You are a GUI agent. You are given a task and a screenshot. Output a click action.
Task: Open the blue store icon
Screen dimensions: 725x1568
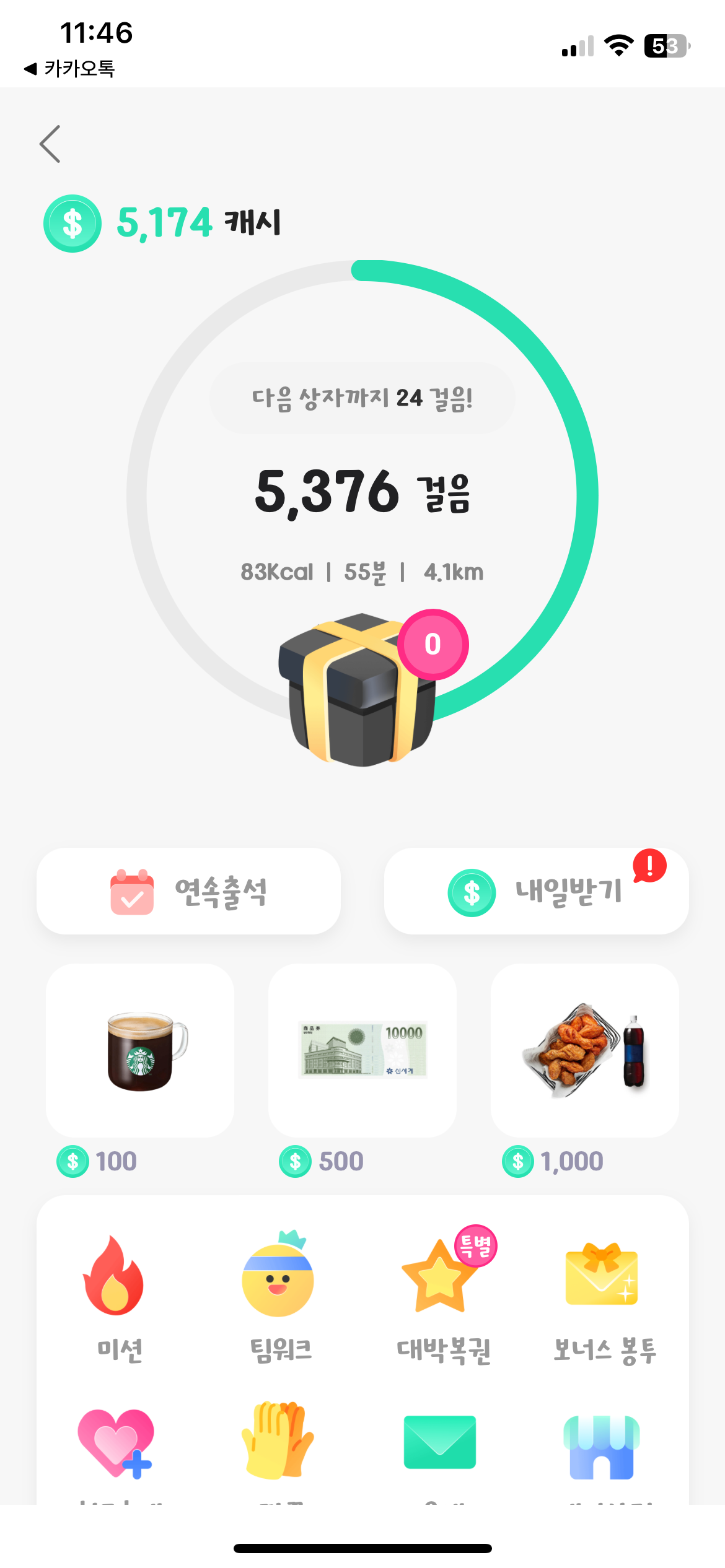pos(601,1447)
